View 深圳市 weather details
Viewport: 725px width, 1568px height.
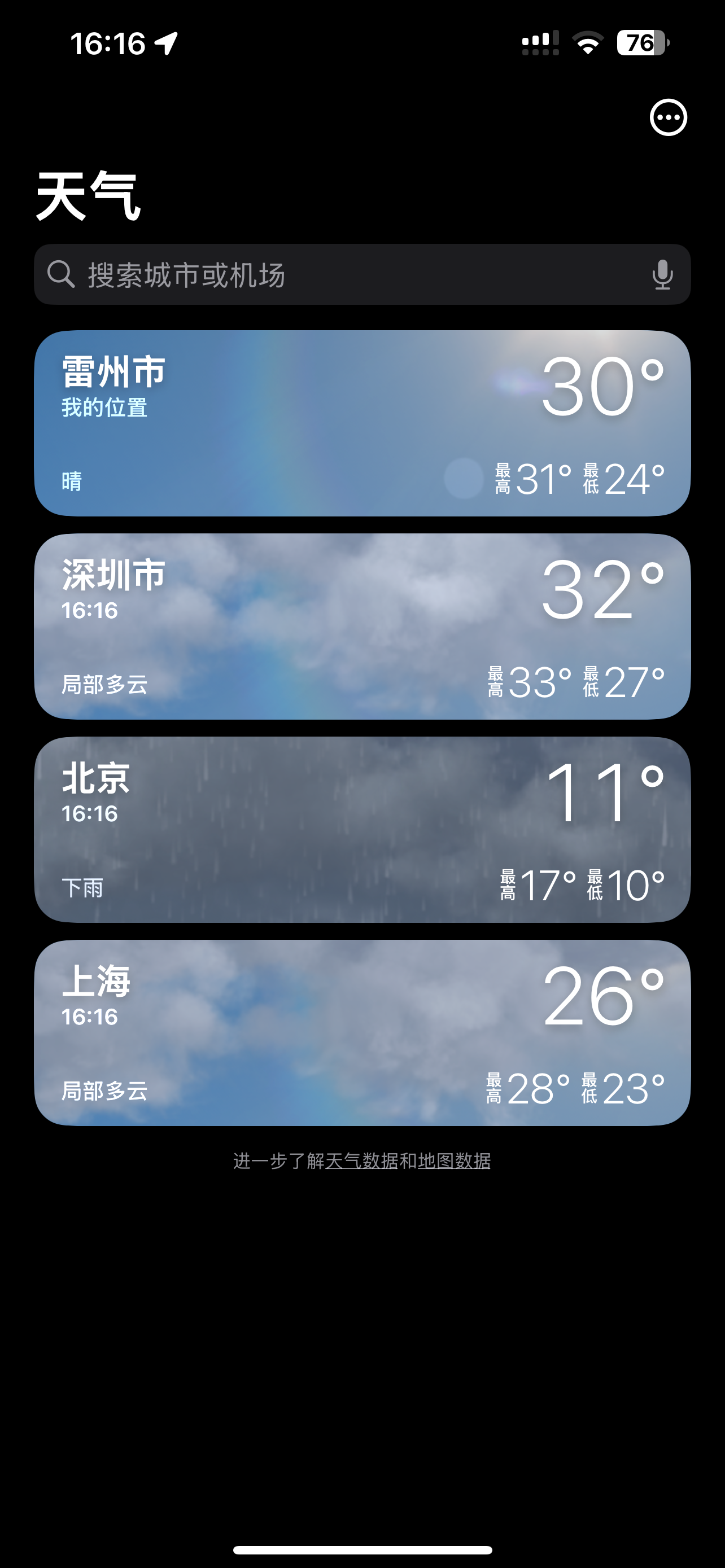pyautogui.click(x=362, y=627)
